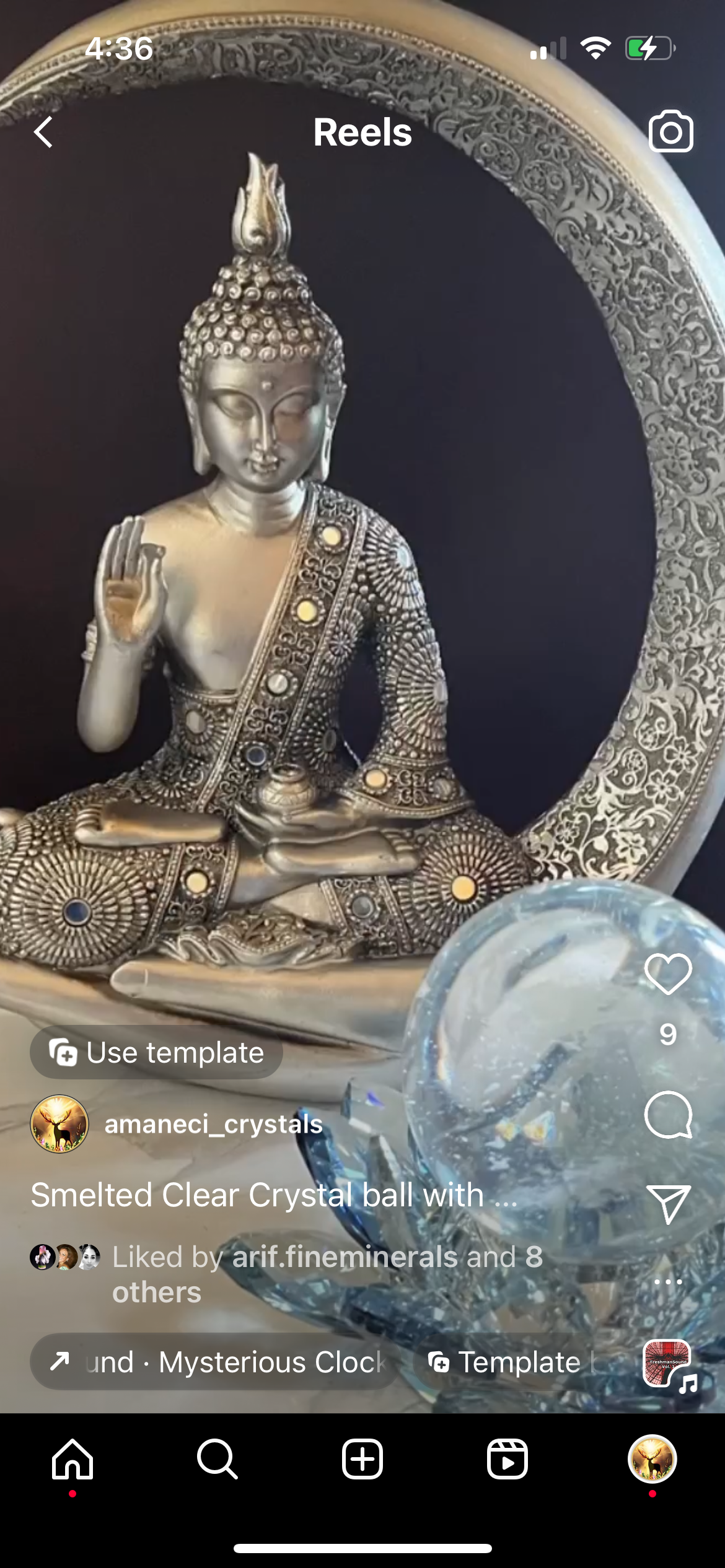
Task: Tap the Use template button
Action: pos(157,1053)
